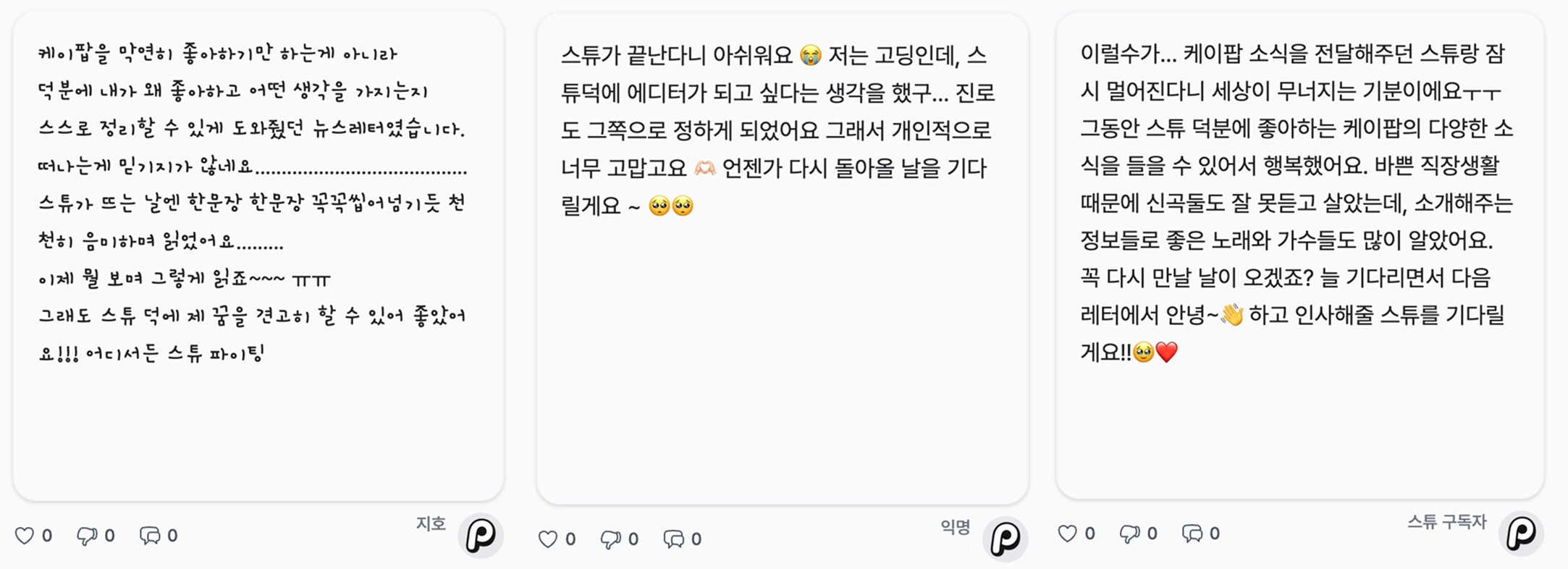
Task: Give a thumbs-down to 스튜 구독자's post
Action: (x=1129, y=534)
